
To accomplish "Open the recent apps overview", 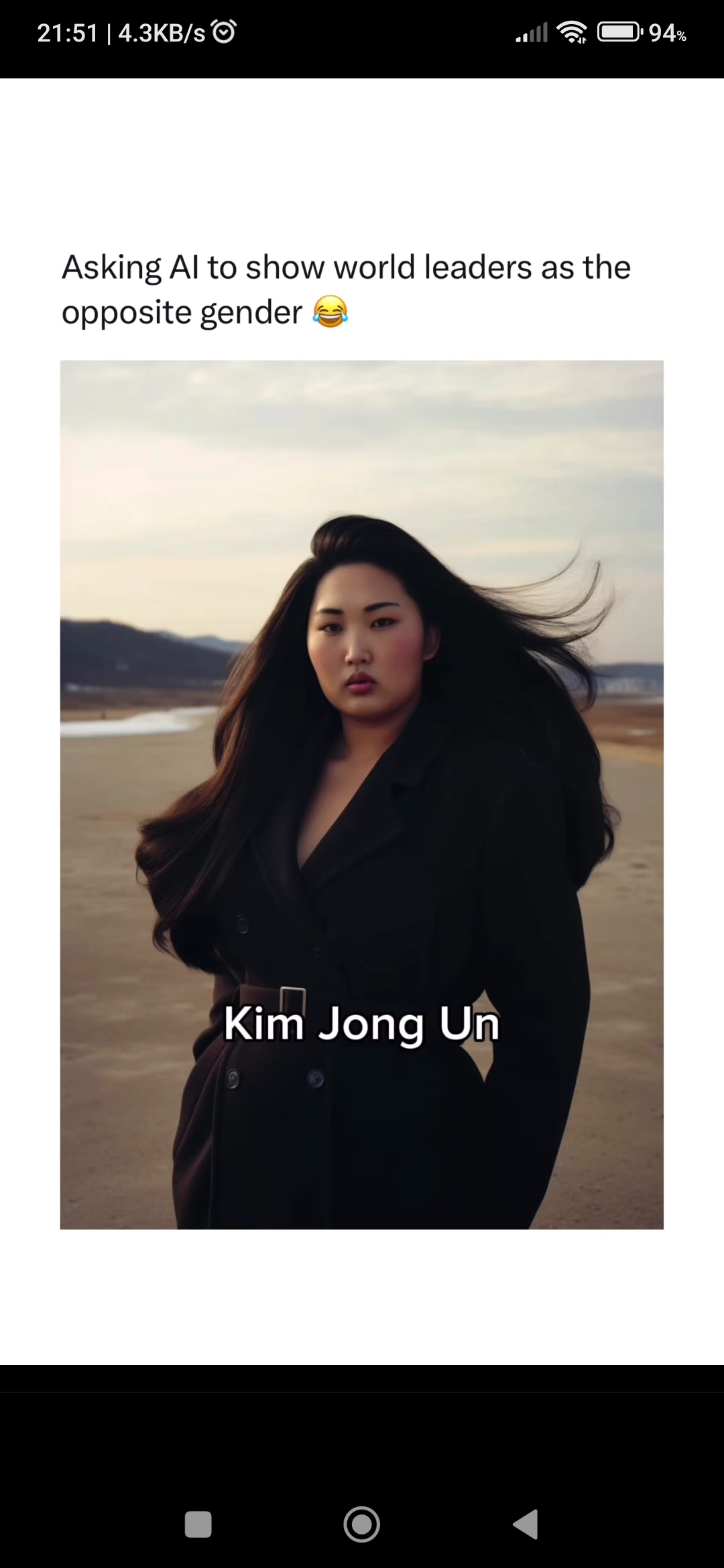I will pyautogui.click(x=198, y=1524).
